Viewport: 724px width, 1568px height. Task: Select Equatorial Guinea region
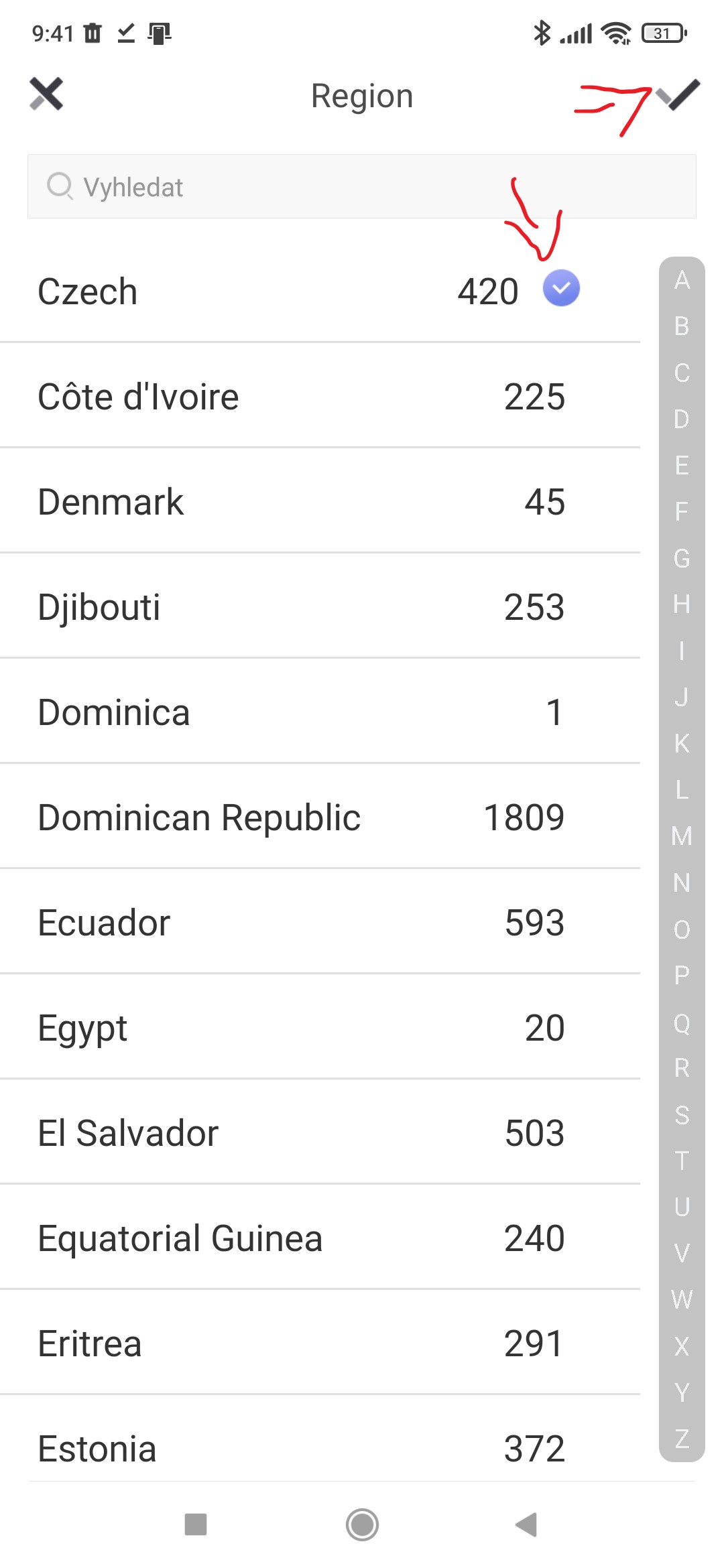[320, 1238]
